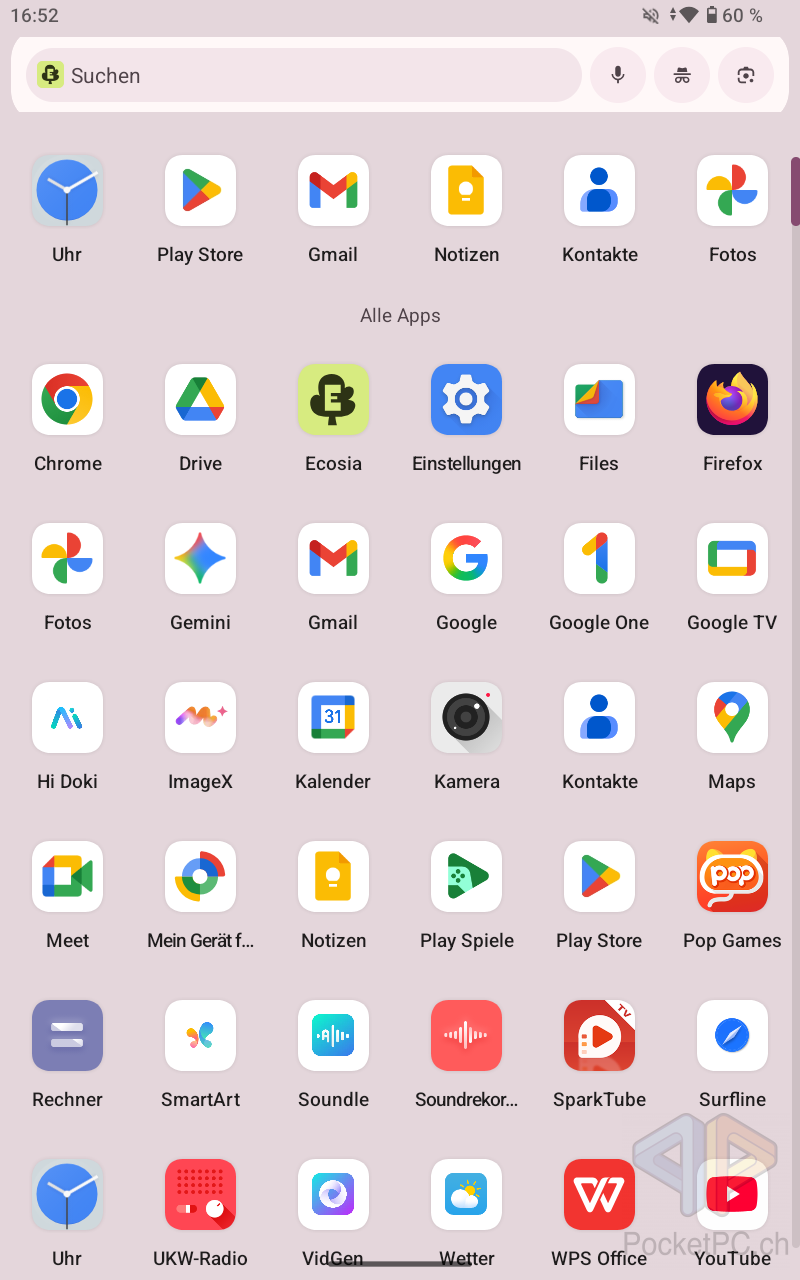This screenshot has width=800, height=1280.
Task: Start the Meet app
Action: (x=67, y=877)
